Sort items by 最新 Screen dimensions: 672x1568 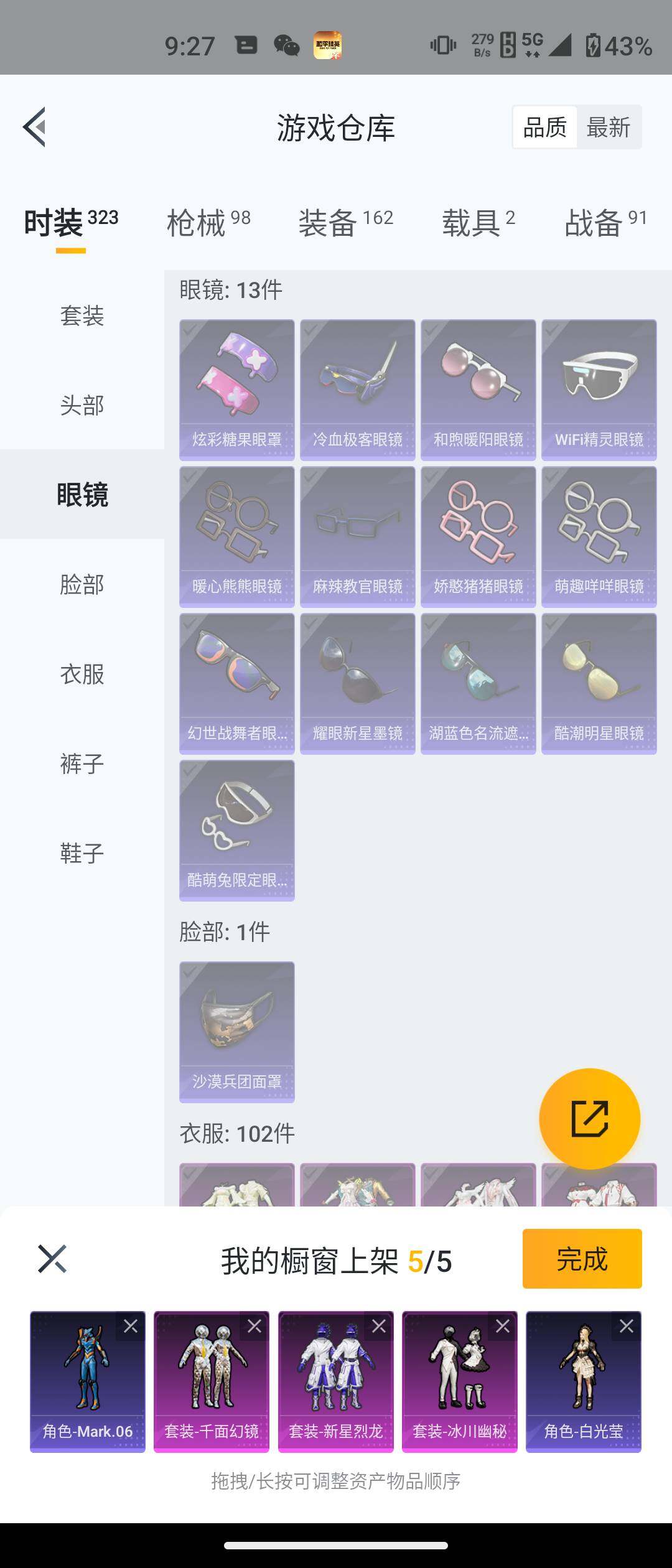(x=609, y=126)
